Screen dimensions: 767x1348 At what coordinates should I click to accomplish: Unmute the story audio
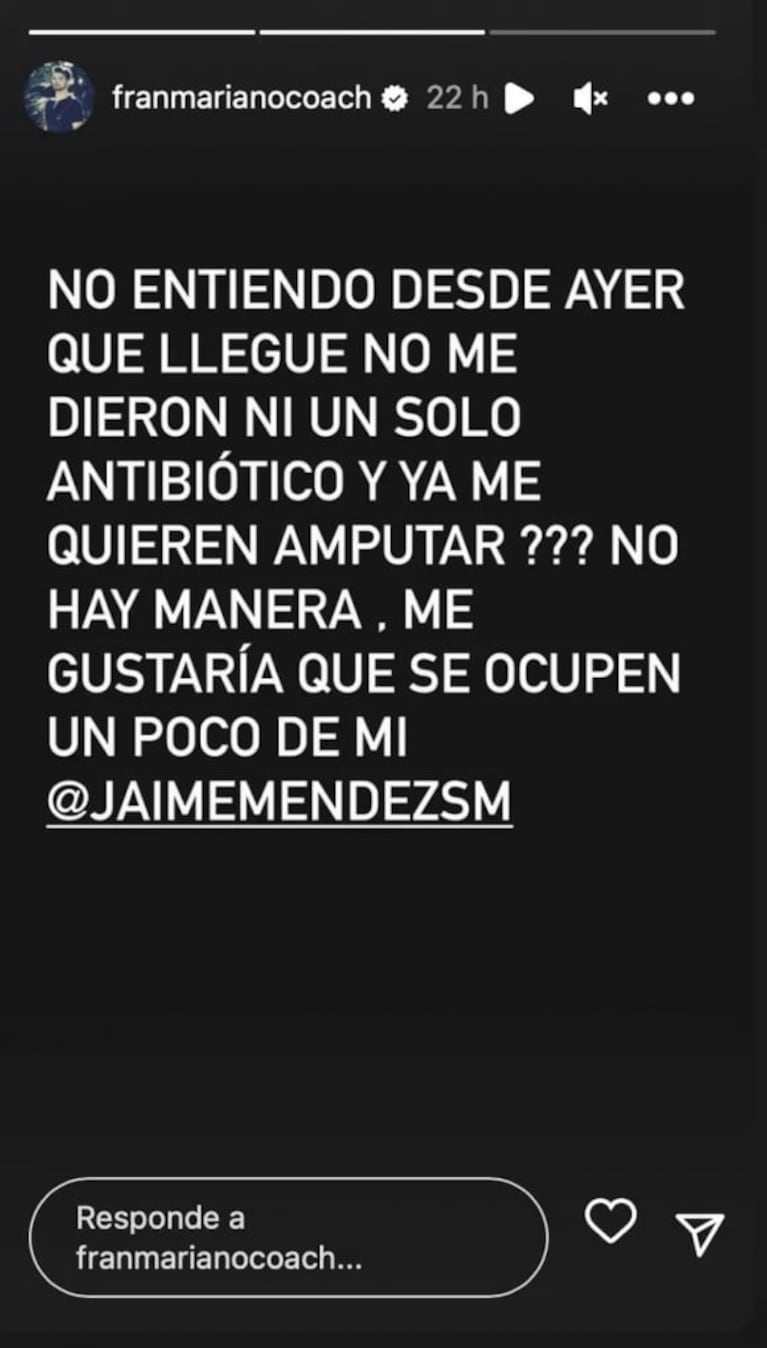pos(590,98)
